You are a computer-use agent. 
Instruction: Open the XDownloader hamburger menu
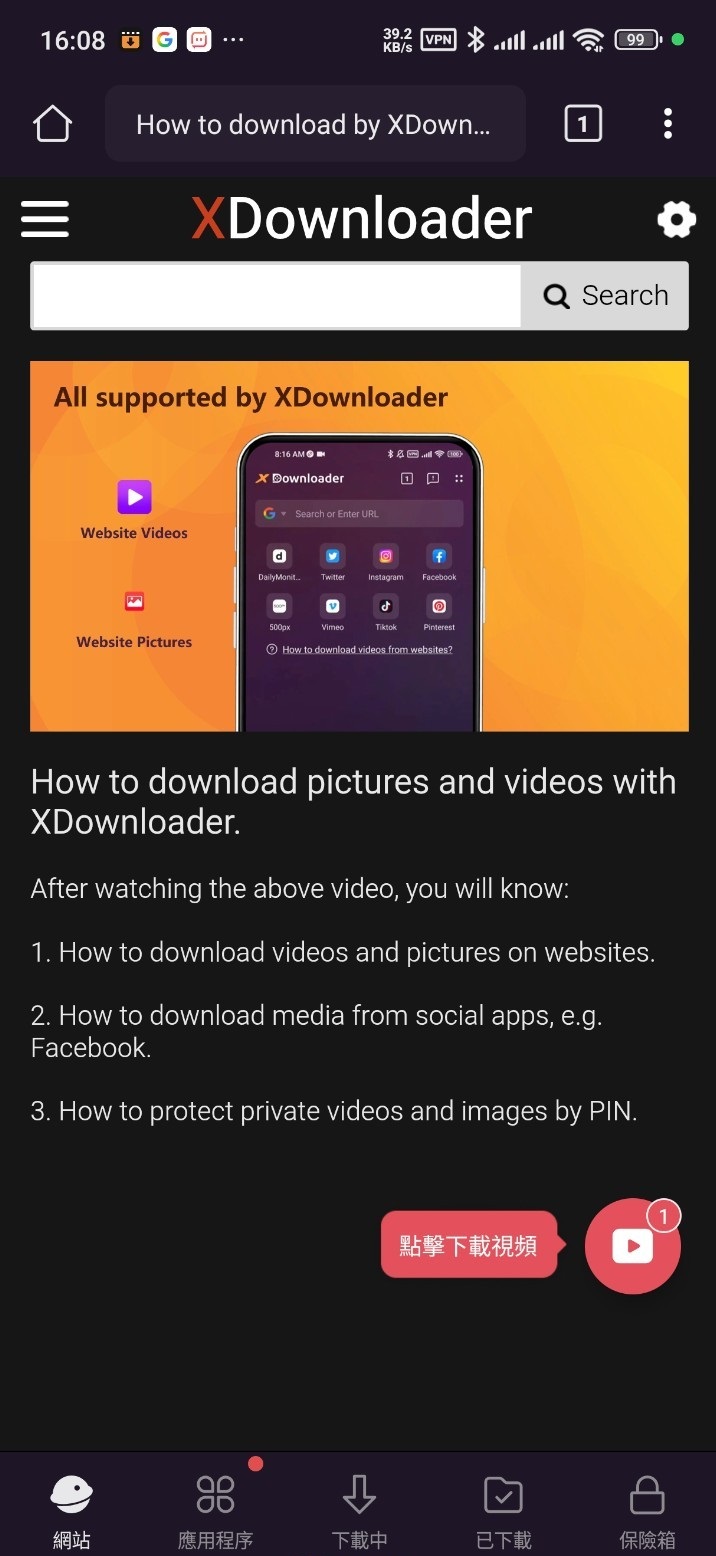click(45, 219)
